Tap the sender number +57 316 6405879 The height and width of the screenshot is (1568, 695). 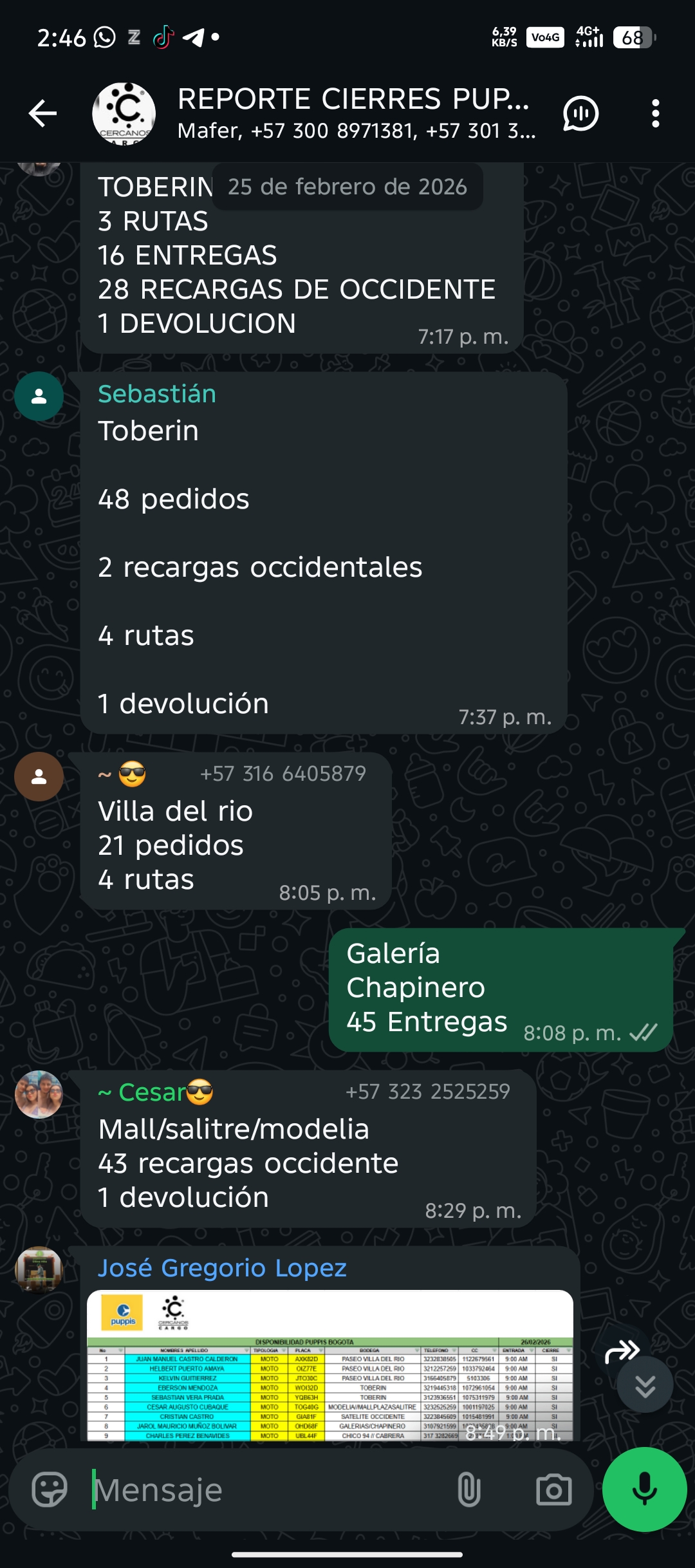283,774
